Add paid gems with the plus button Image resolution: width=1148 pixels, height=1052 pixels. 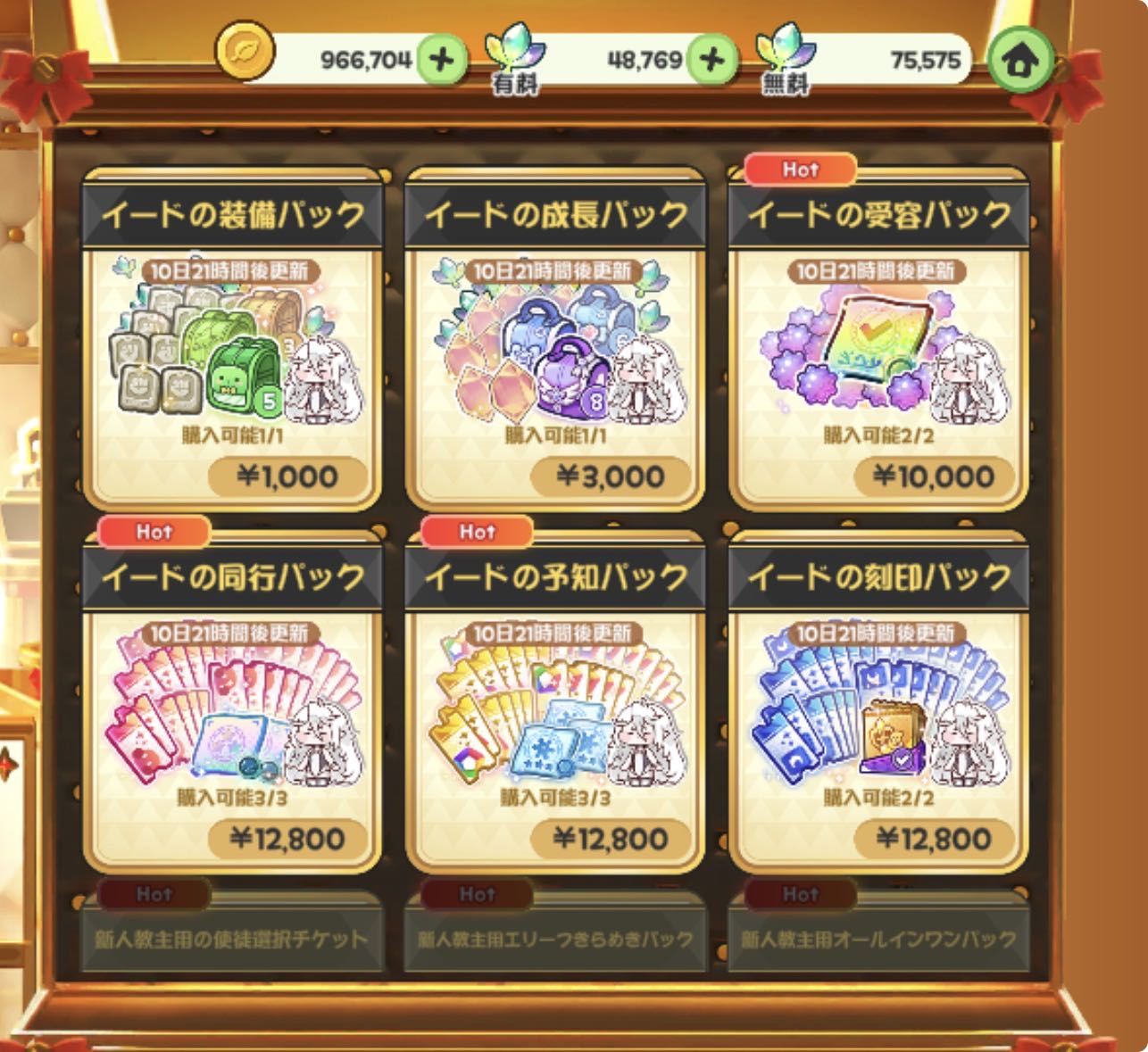click(711, 60)
